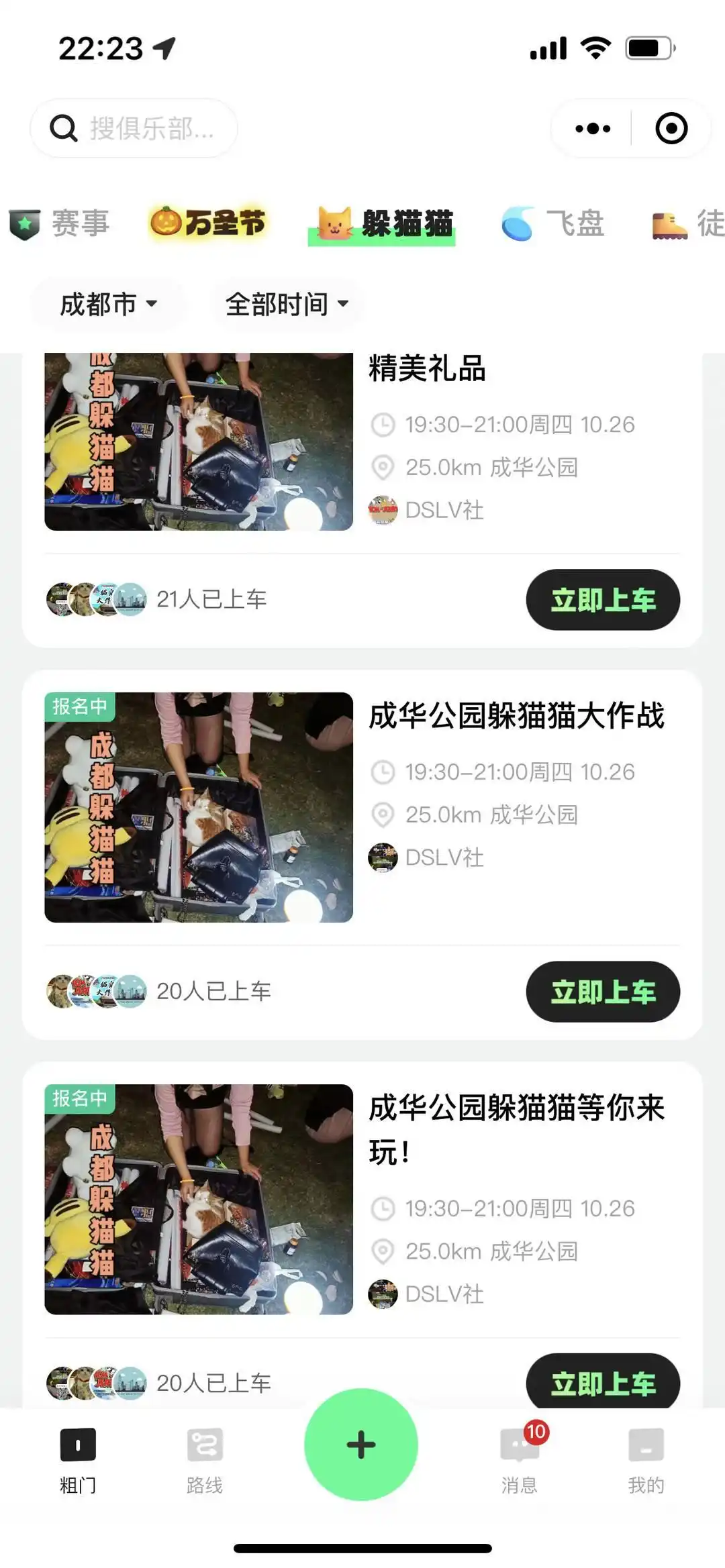Screen dimensions: 725x1568
Task: Switch to the 徒步 category tab
Action: tap(688, 223)
